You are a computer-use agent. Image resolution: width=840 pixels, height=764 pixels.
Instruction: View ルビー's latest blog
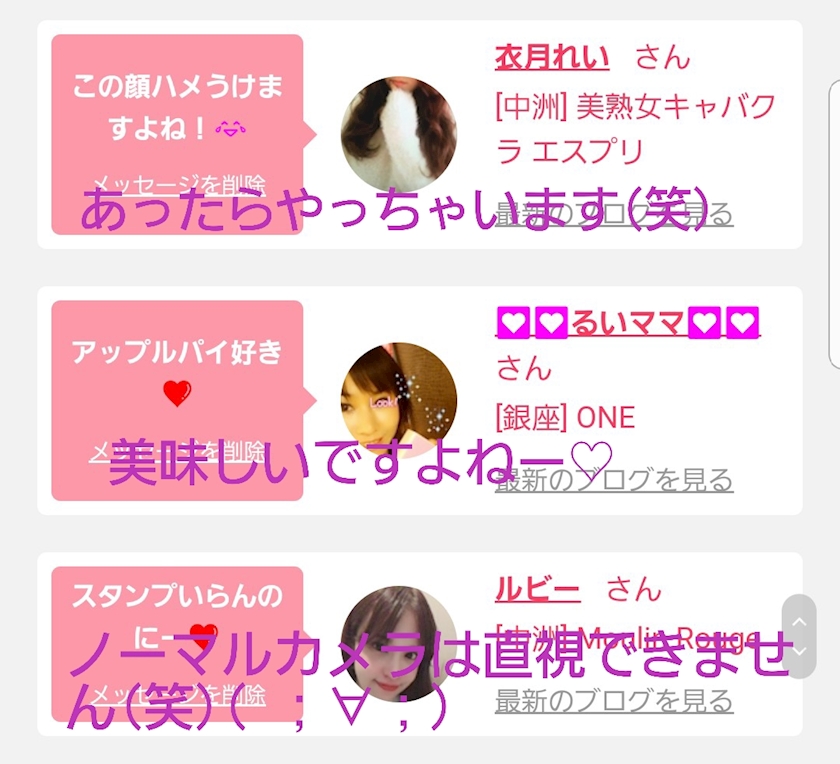(x=614, y=701)
